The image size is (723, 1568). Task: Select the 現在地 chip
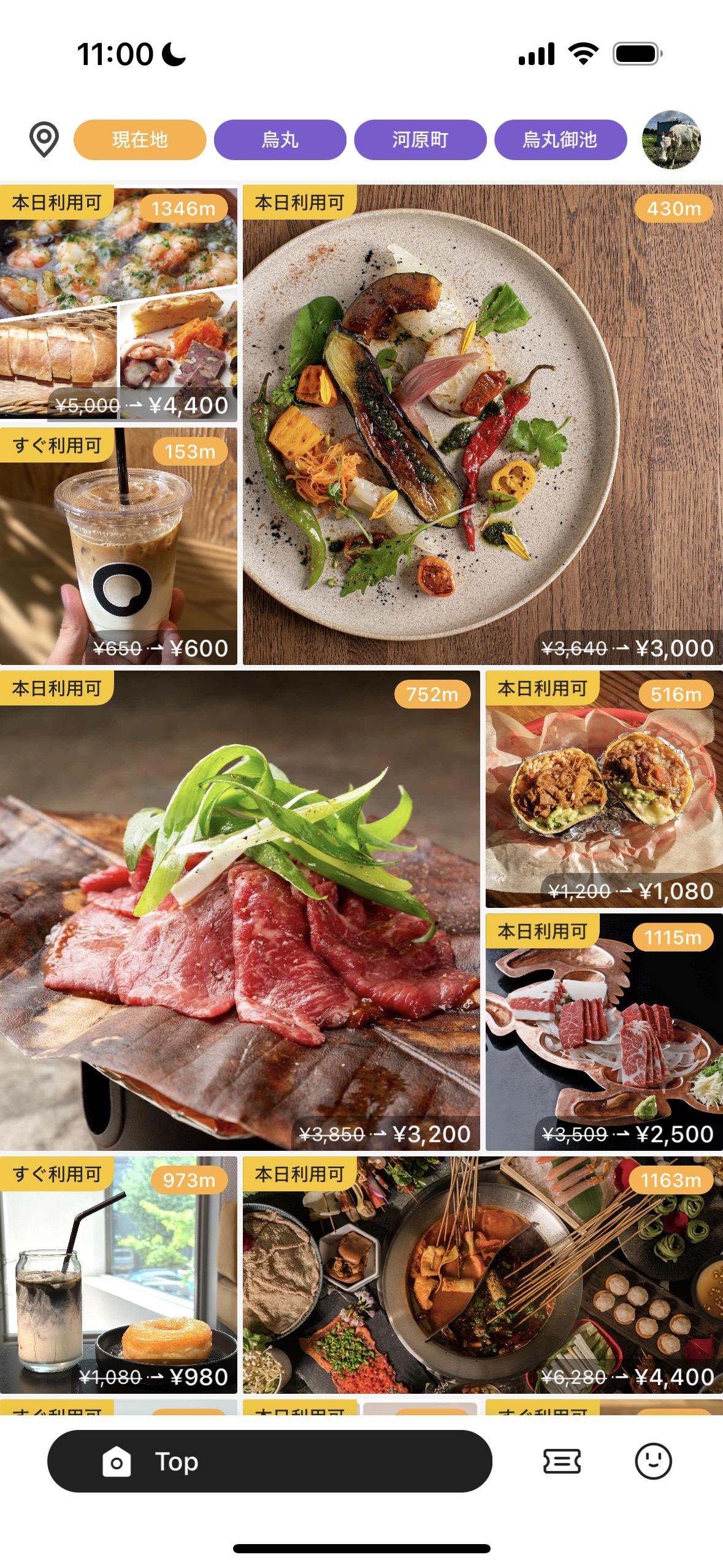[x=140, y=140]
